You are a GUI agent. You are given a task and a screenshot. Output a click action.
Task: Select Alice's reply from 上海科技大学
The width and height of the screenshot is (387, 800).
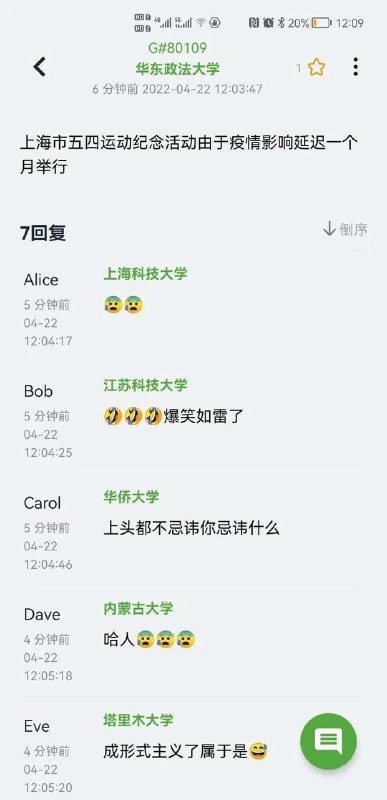click(x=193, y=306)
